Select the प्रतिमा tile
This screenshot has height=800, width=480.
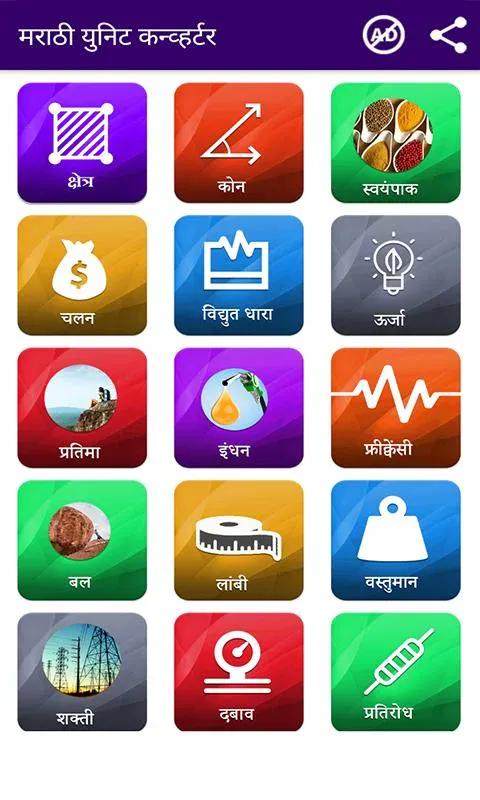pyautogui.click(x=82, y=408)
